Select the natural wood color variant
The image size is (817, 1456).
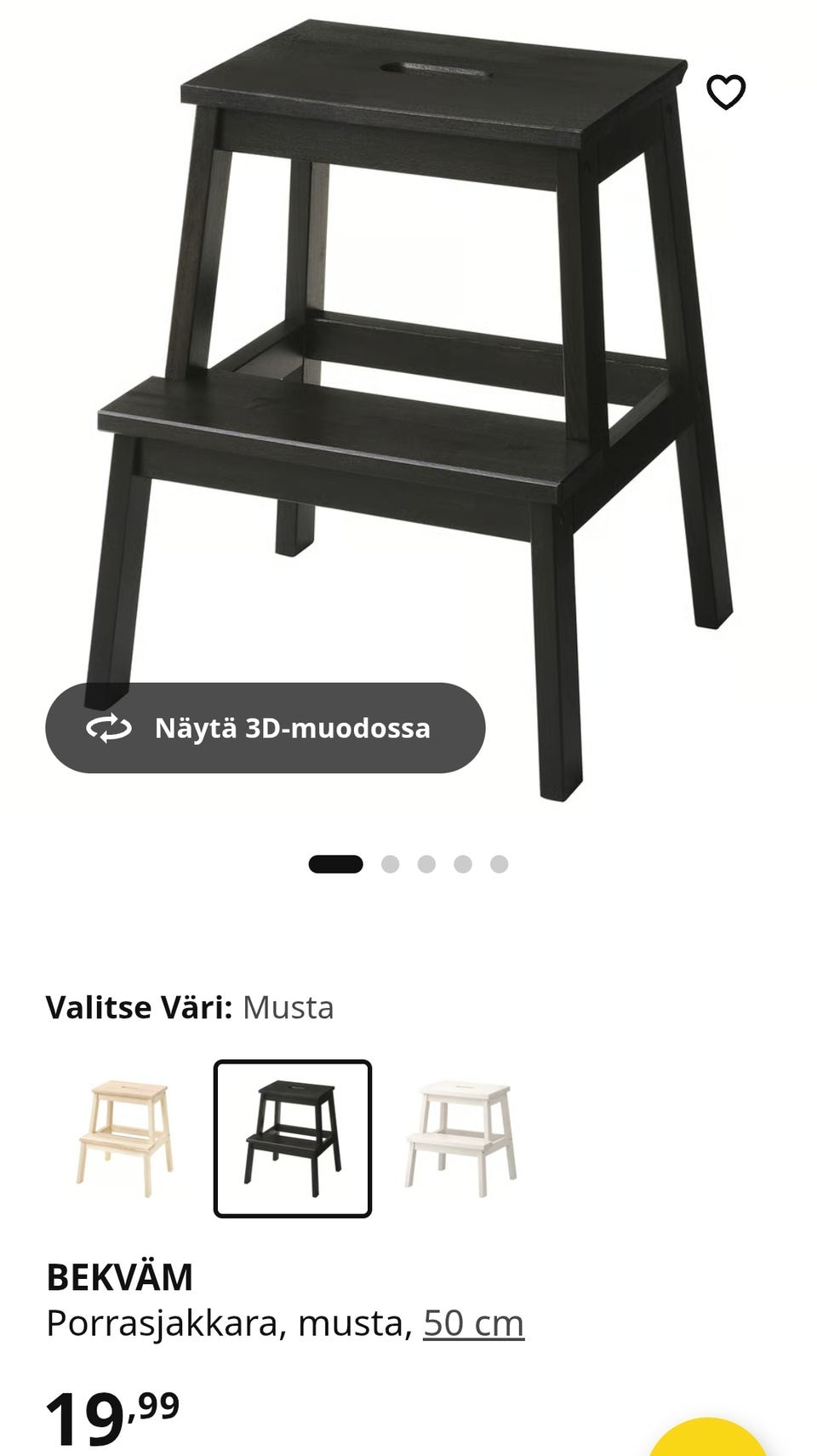tap(124, 1138)
